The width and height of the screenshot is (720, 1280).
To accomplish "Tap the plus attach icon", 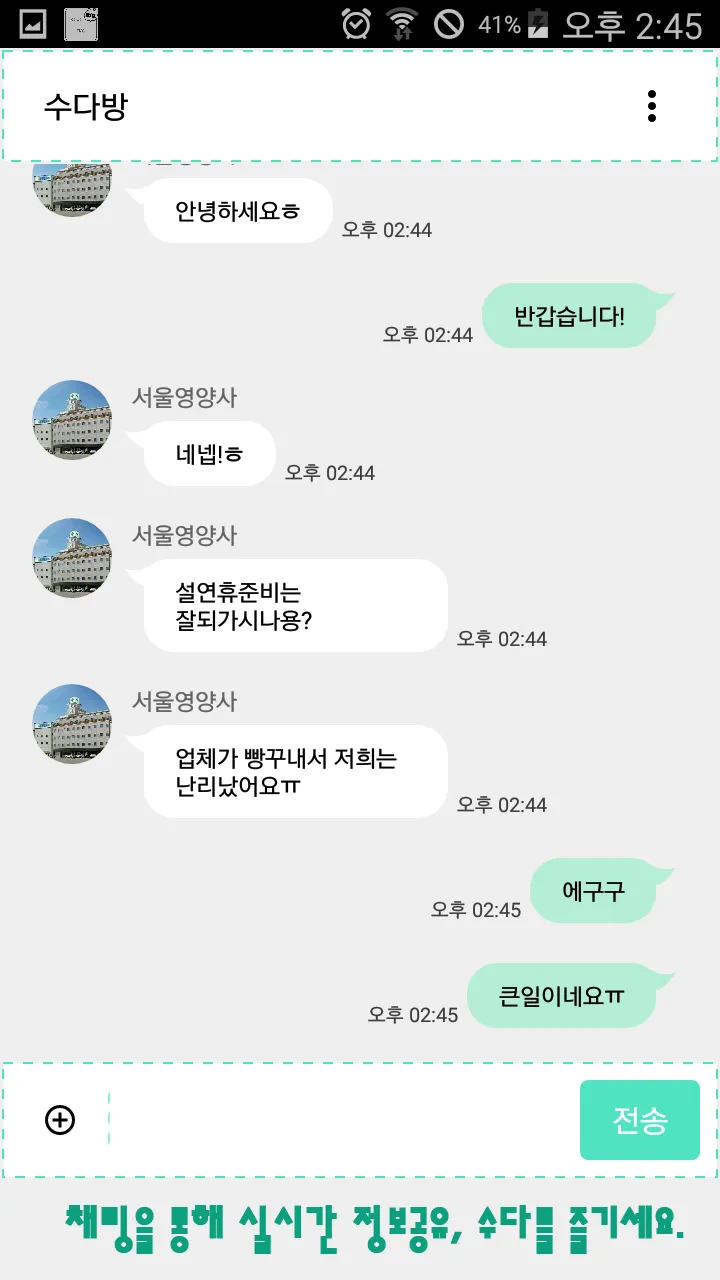I will coord(60,1120).
